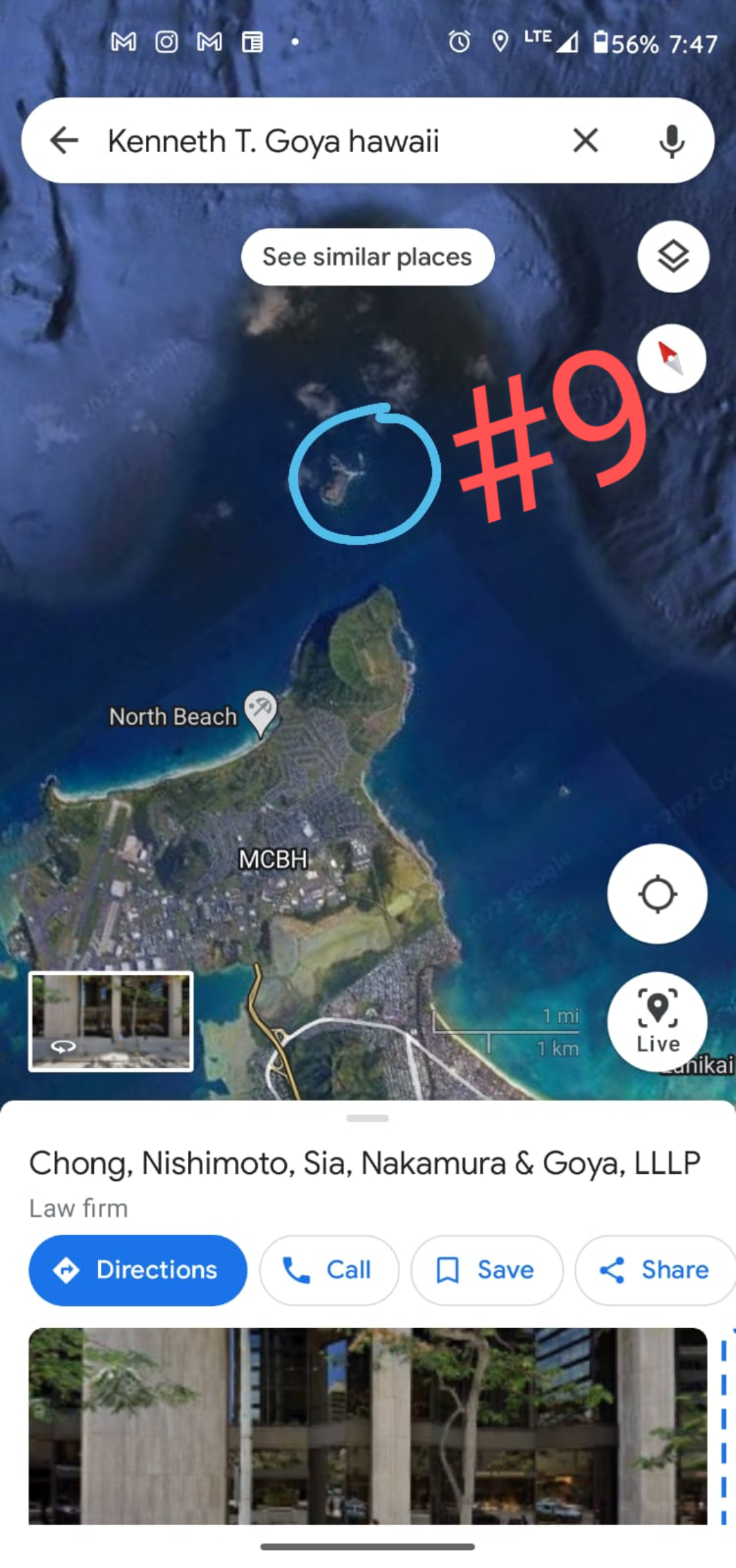Tap See similar places chip
Screen dimensions: 736x1568
[367, 257]
